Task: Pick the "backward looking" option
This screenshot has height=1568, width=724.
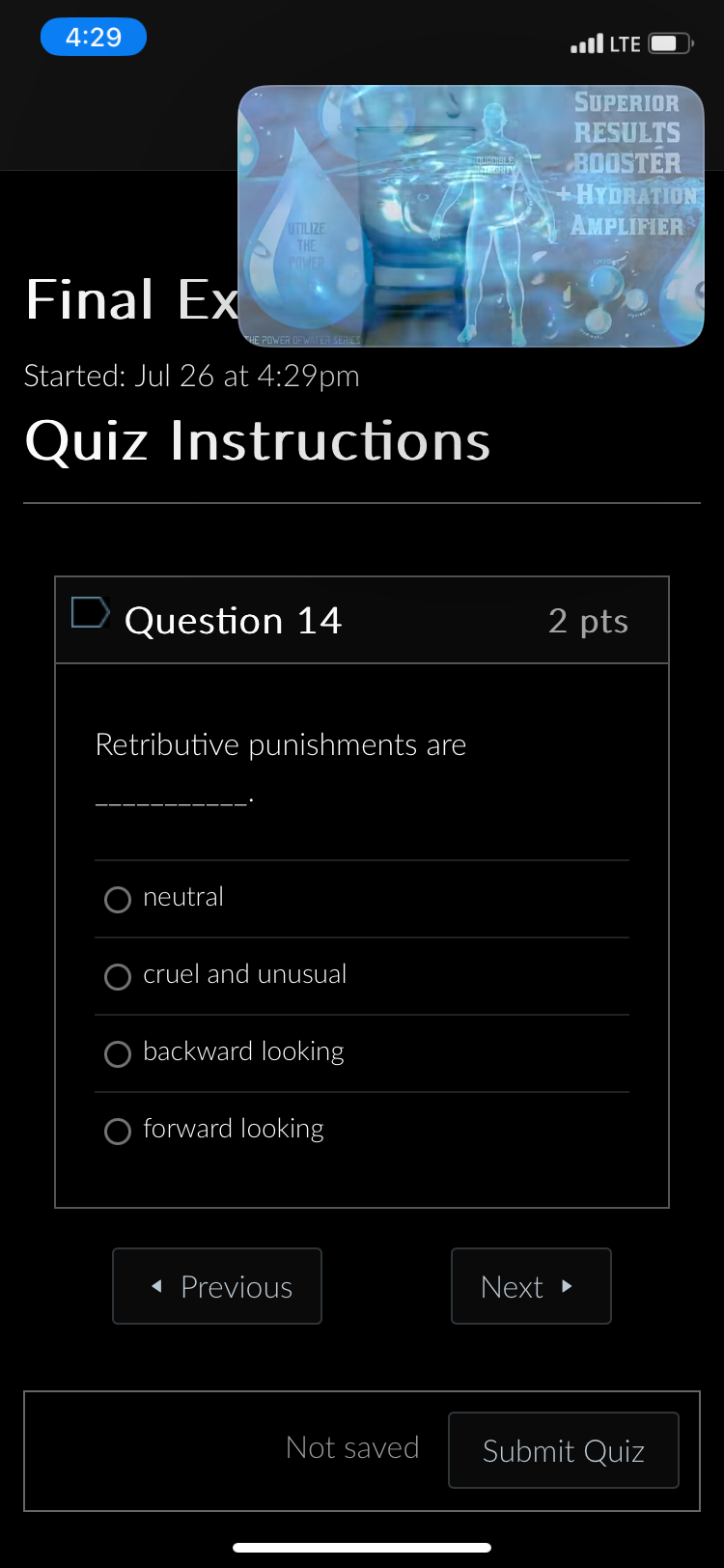Action: (x=118, y=1054)
